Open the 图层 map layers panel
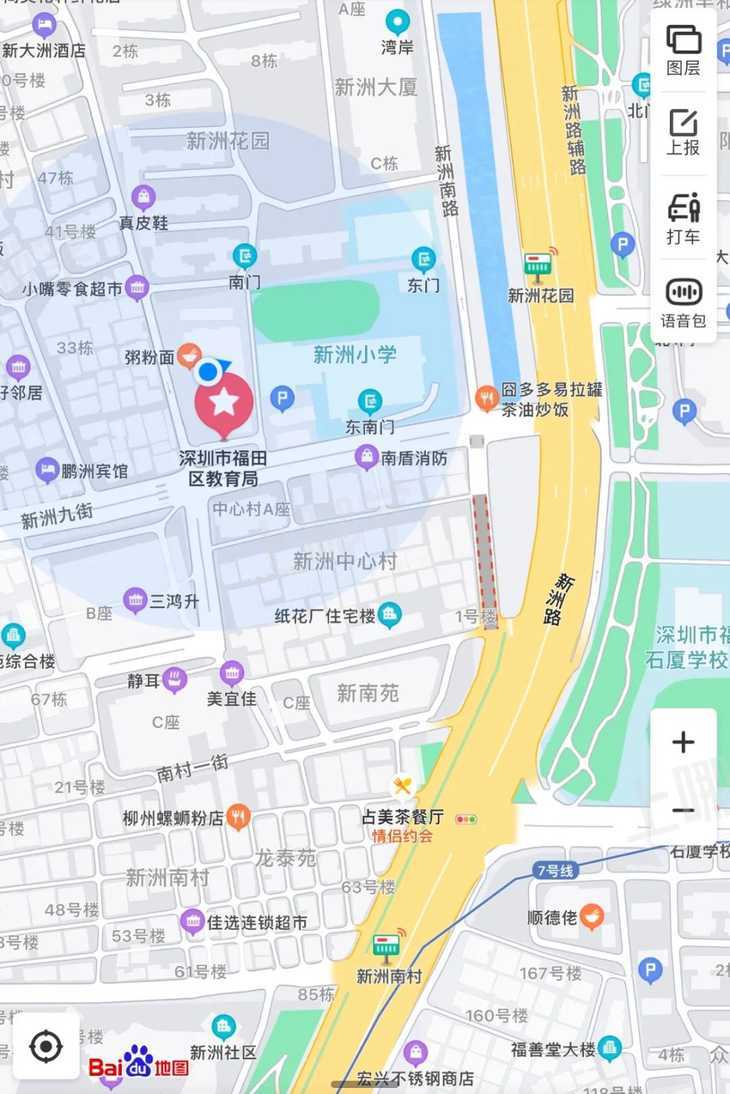Image resolution: width=730 pixels, height=1094 pixels. pos(684,50)
